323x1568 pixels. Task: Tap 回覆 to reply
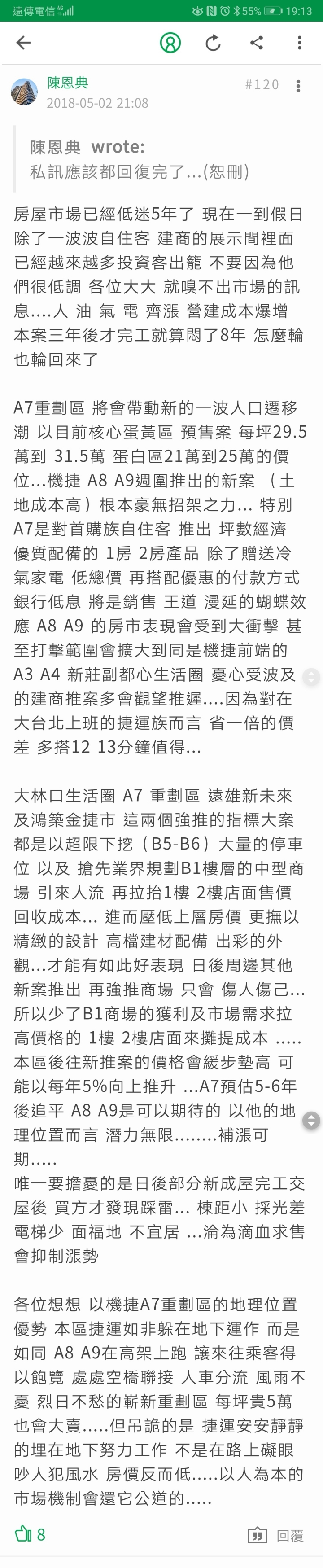click(x=289, y=1535)
